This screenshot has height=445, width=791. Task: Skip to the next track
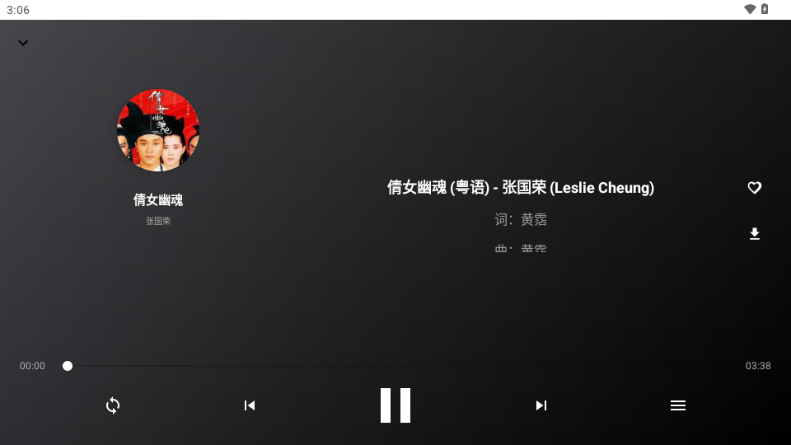541,405
